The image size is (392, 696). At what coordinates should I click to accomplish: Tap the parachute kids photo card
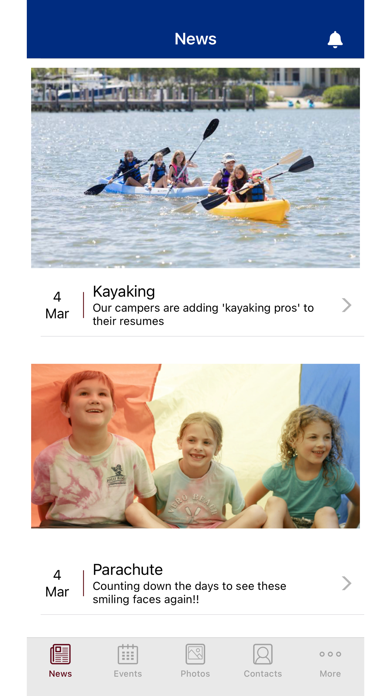click(x=195, y=446)
